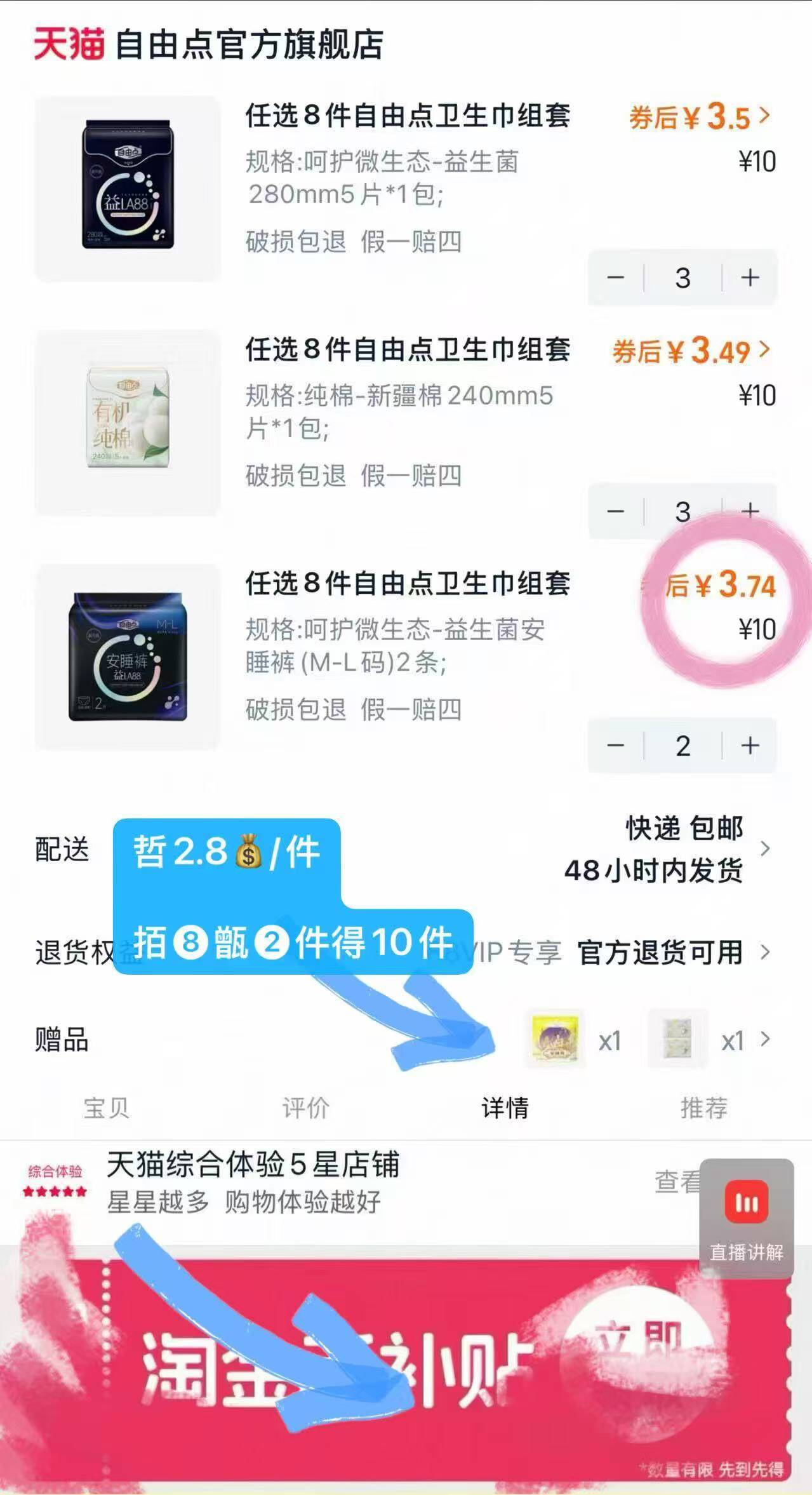
Task: Increase quantity of 安睡裤 M-L码 item
Action: (750, 745)
